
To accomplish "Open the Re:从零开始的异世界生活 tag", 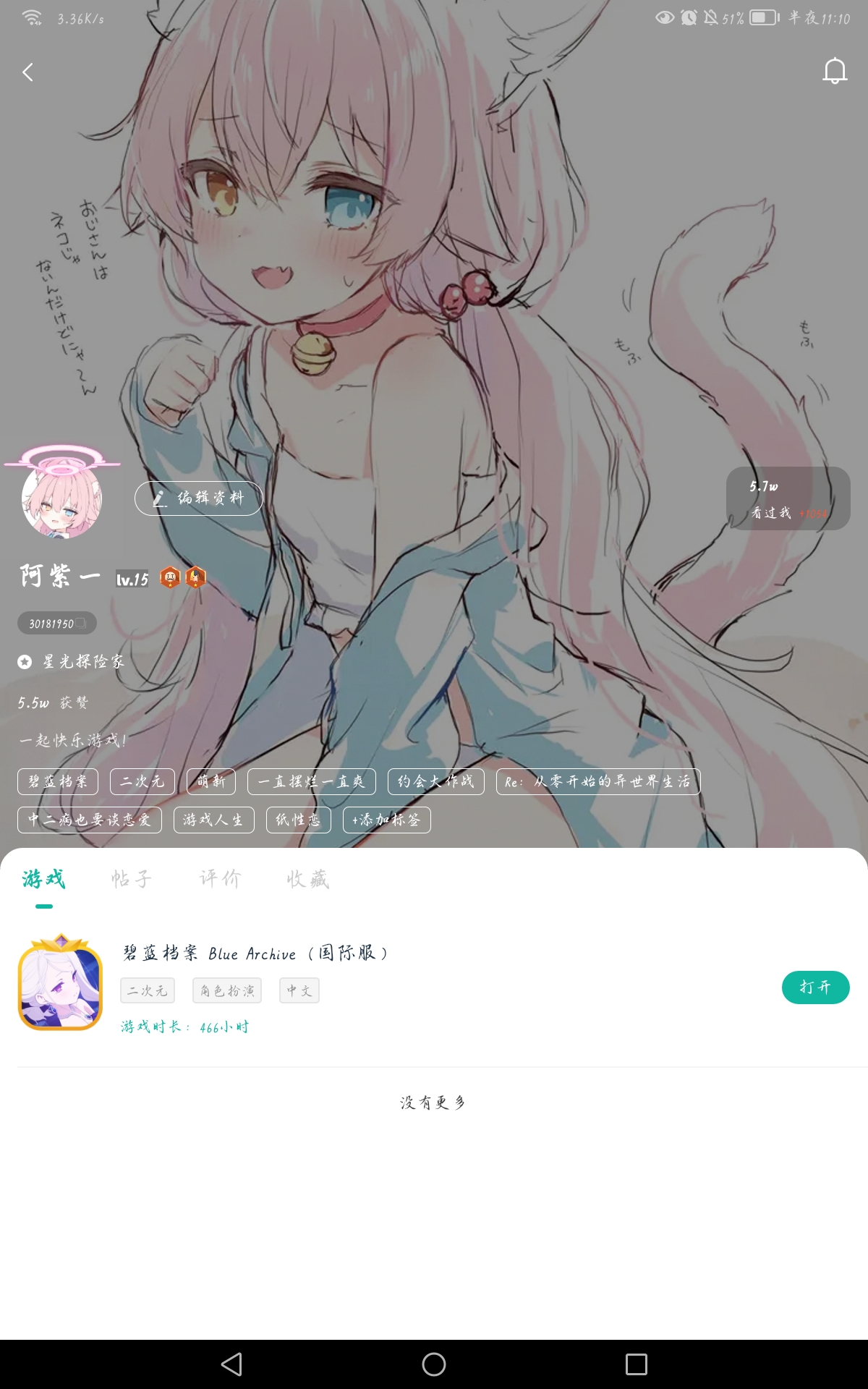I will (597, 781).
